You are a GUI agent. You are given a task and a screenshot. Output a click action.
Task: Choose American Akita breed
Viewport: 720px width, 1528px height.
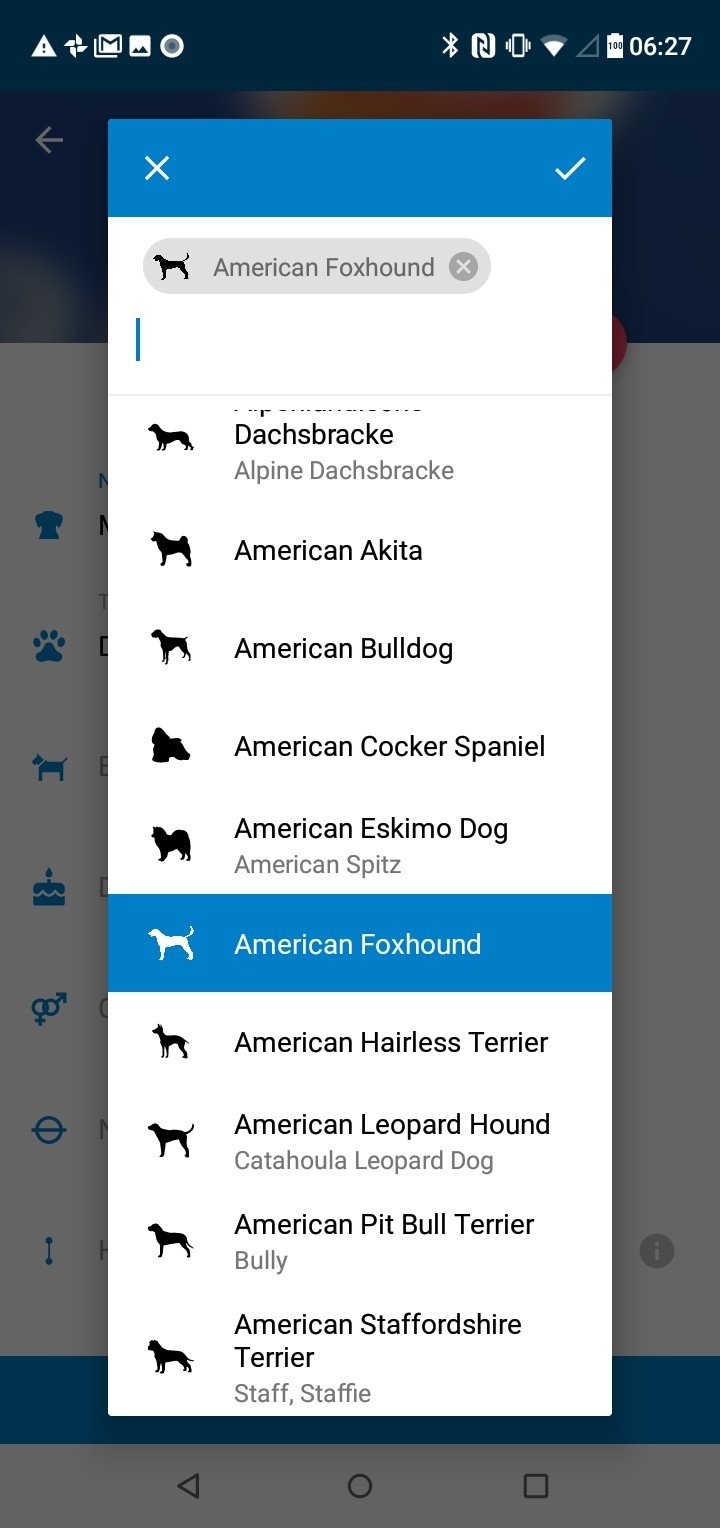[360, 550]
